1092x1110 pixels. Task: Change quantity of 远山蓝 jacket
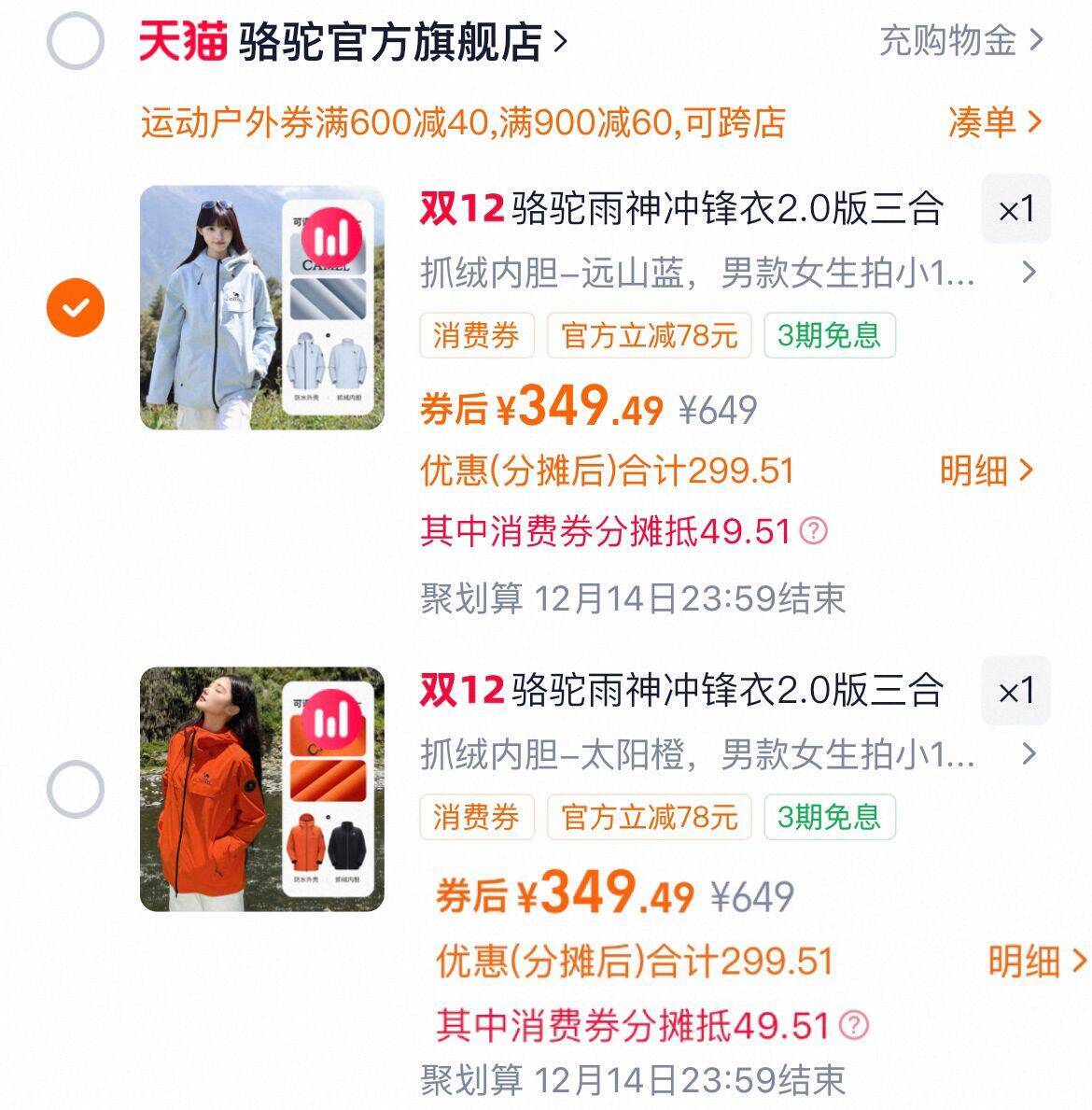tap(1015, 209)
